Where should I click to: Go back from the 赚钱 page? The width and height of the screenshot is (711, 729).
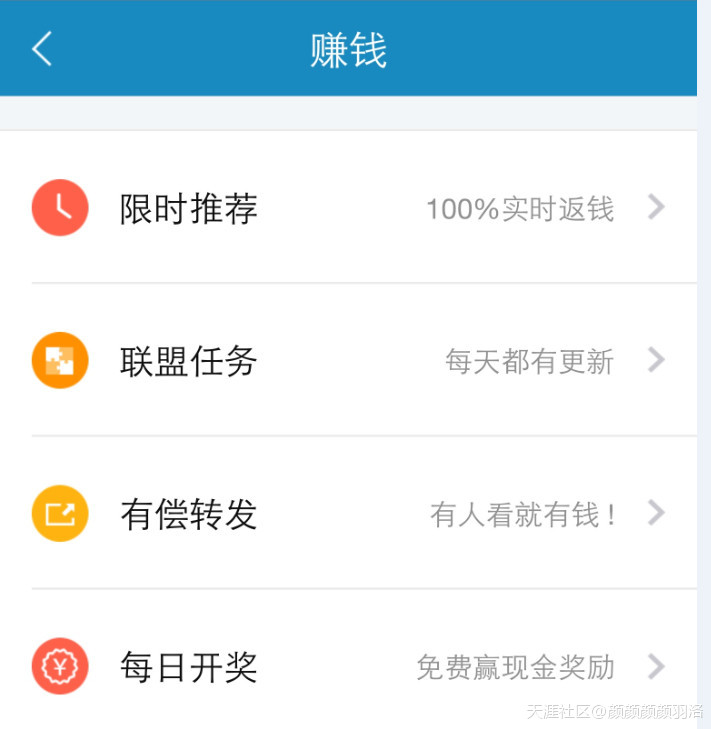(42, 48)
